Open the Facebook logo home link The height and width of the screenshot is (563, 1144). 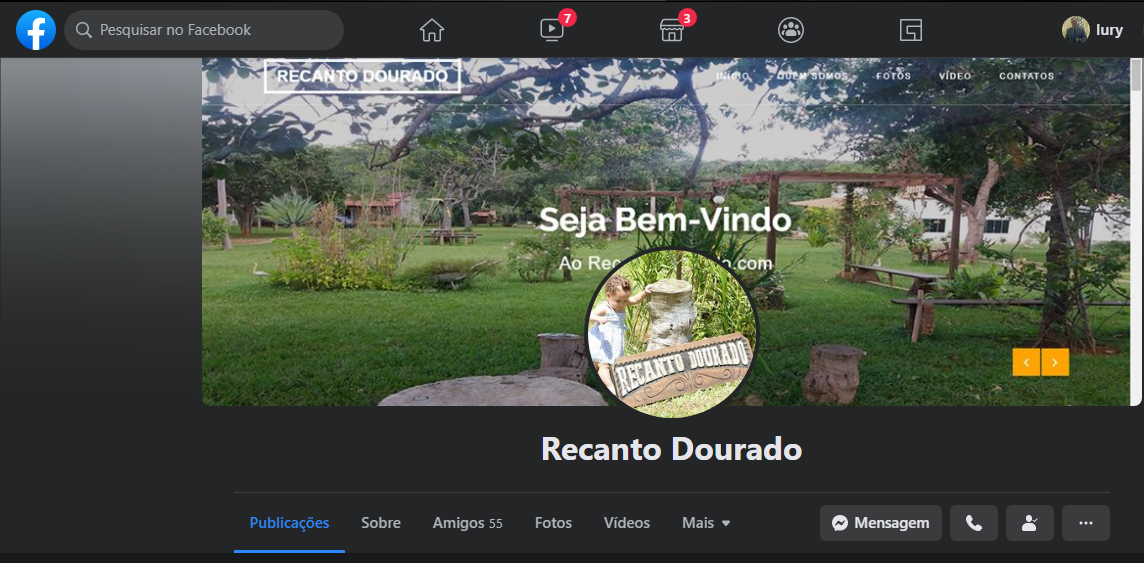(x=36, y=30)
